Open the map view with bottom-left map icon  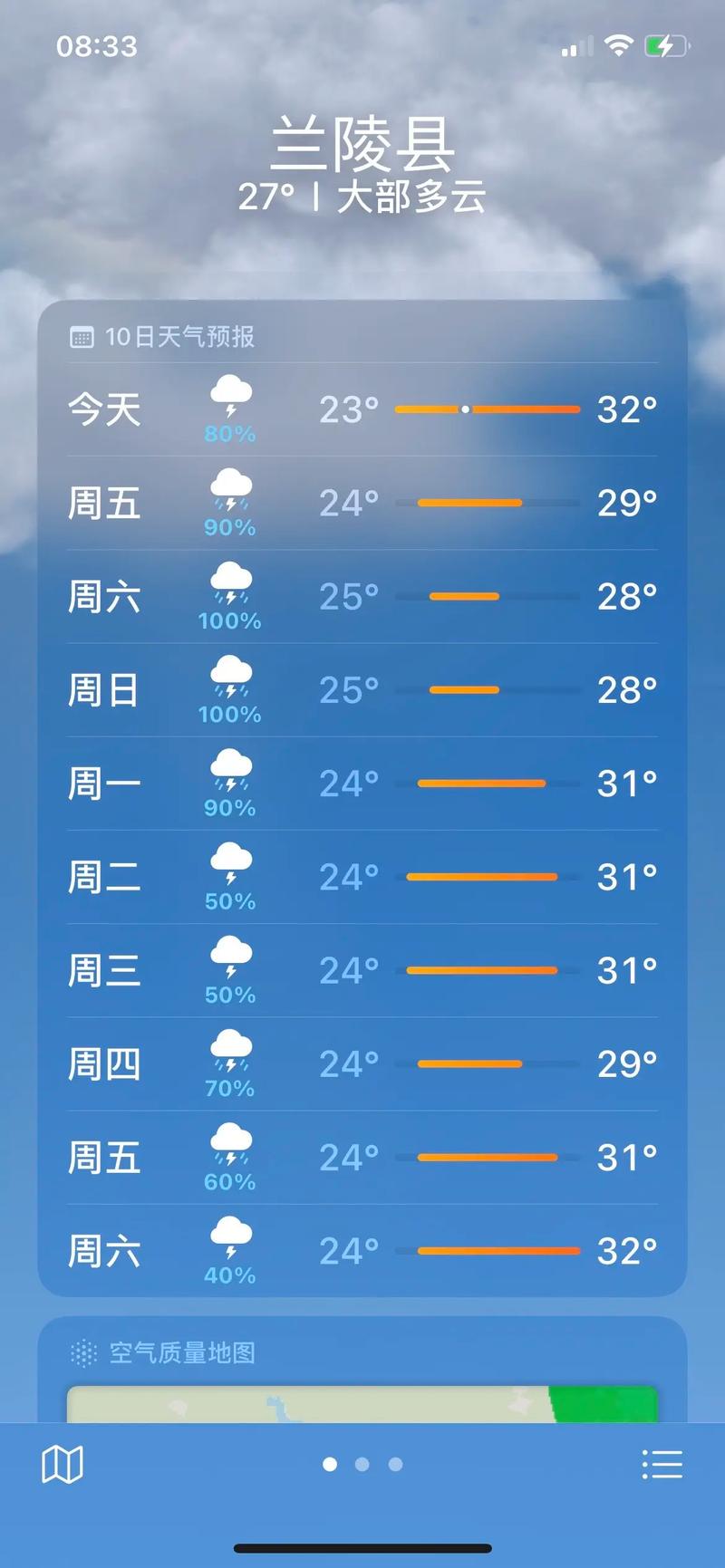click(62, 1464)
